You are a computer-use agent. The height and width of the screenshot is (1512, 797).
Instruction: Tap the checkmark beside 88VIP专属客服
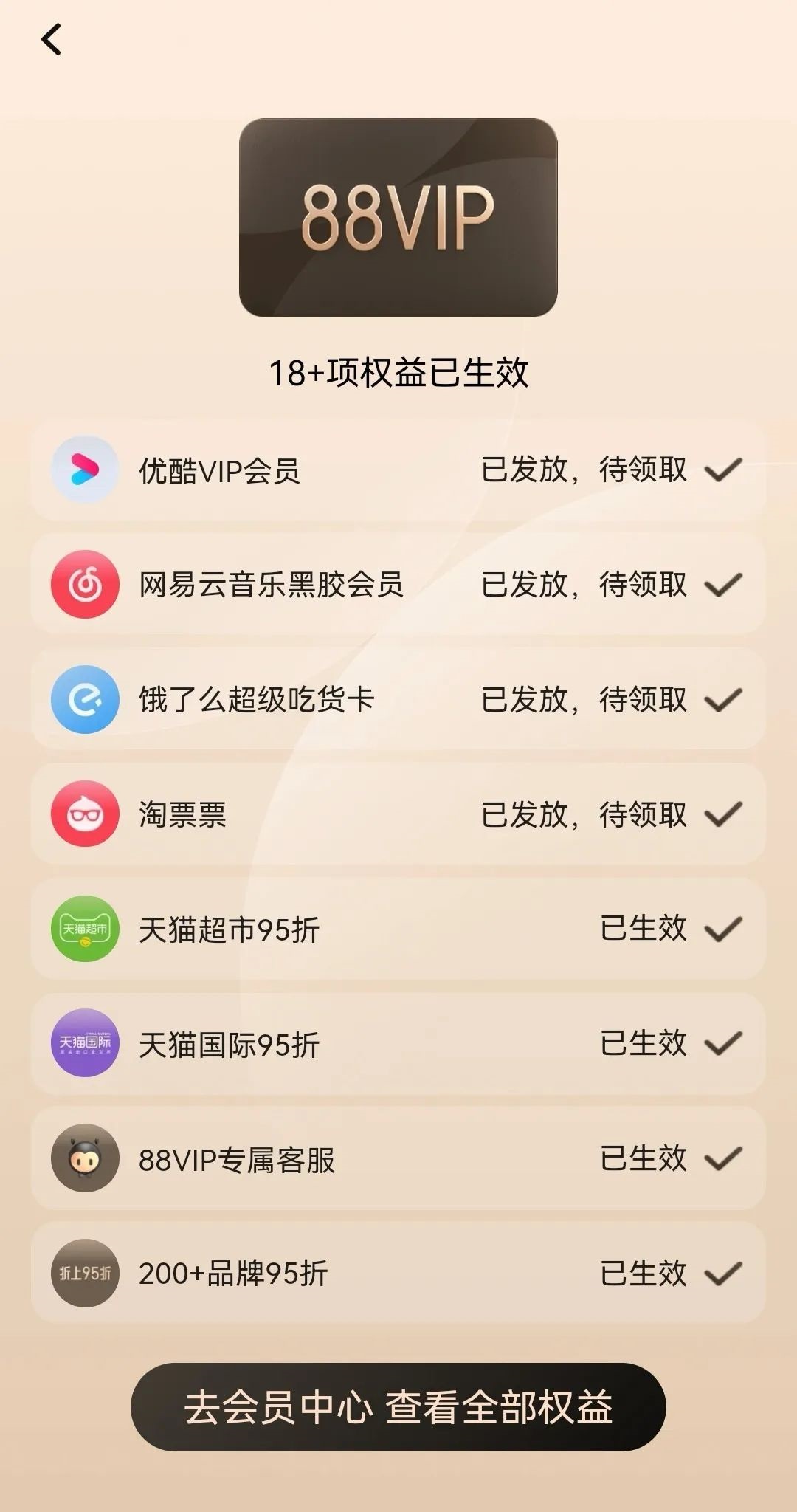726,1158
